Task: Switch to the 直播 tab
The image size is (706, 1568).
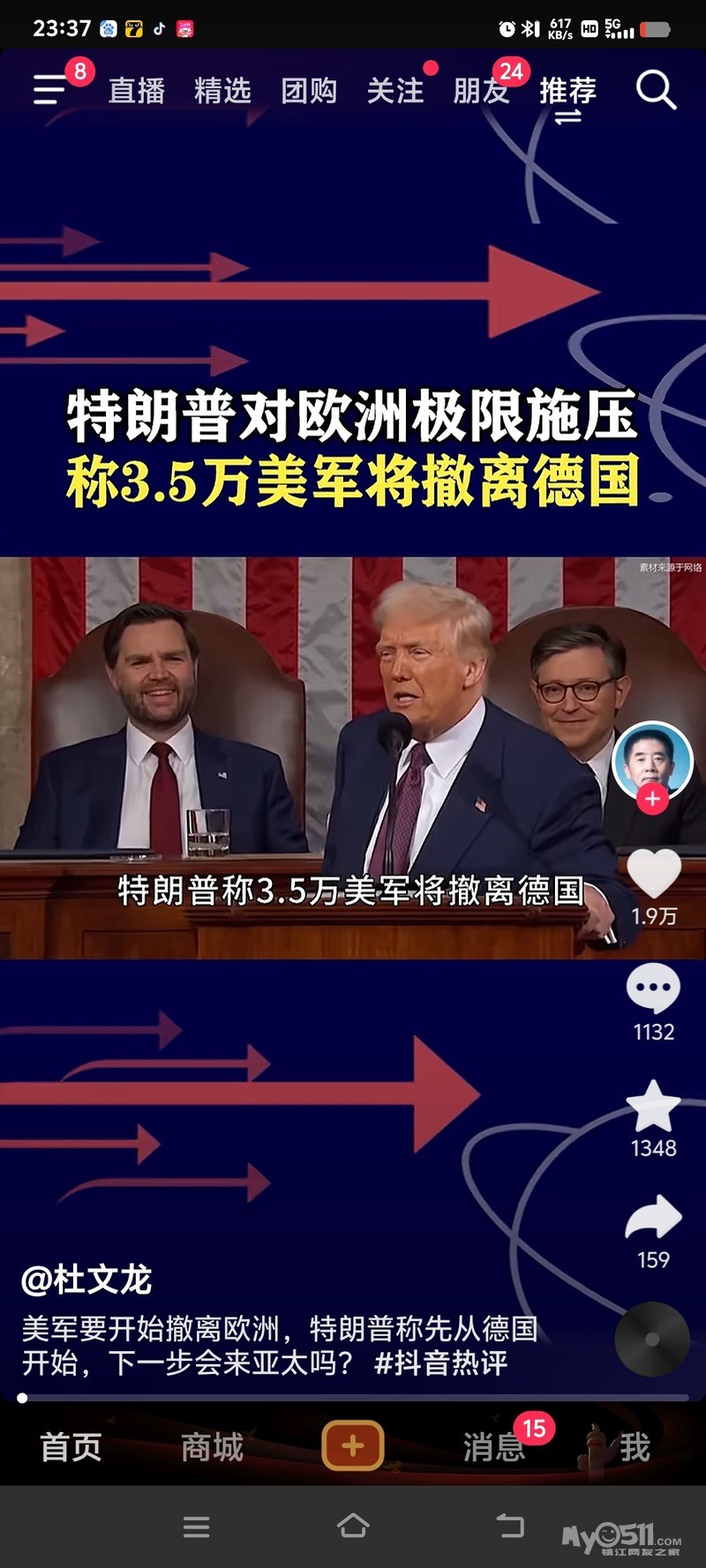Action: pos(137,91)
